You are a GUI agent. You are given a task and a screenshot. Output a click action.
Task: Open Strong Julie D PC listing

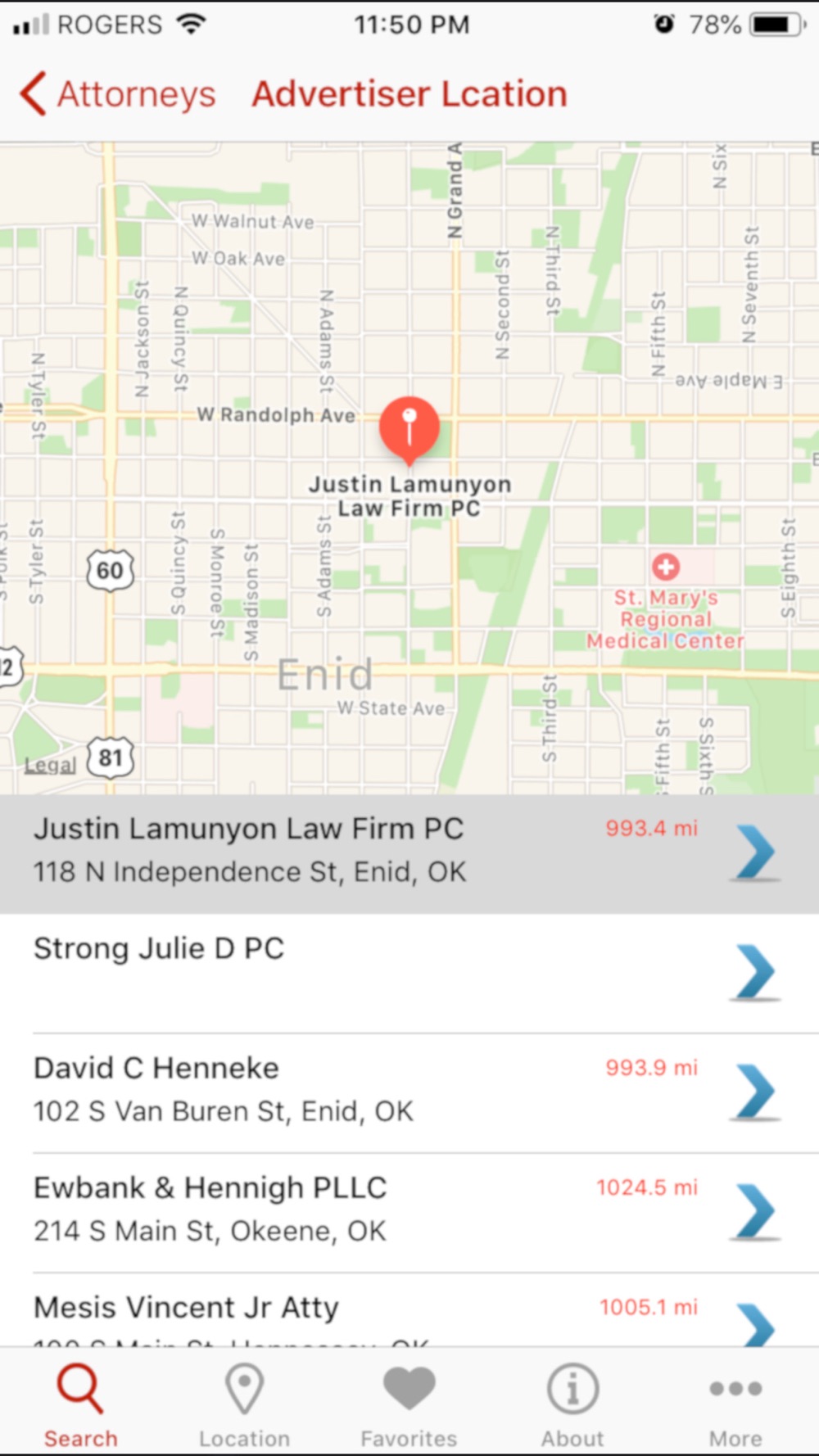[409, 973]
